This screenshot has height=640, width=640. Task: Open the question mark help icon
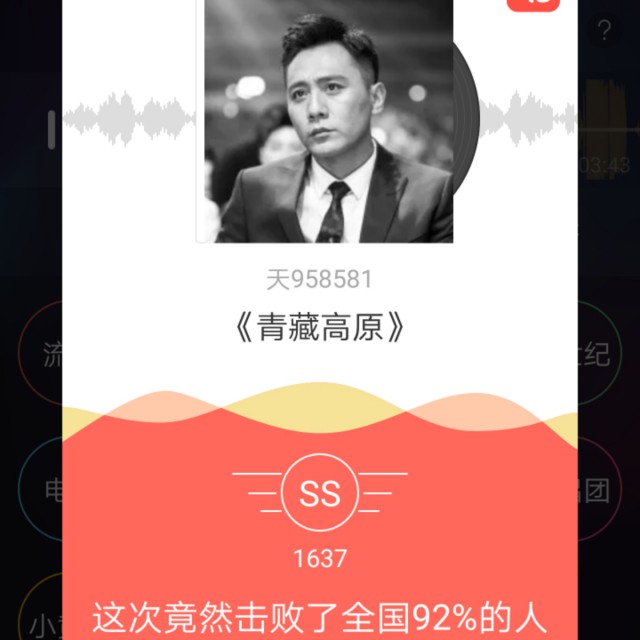pyautogui.click(x=604, y=30)
